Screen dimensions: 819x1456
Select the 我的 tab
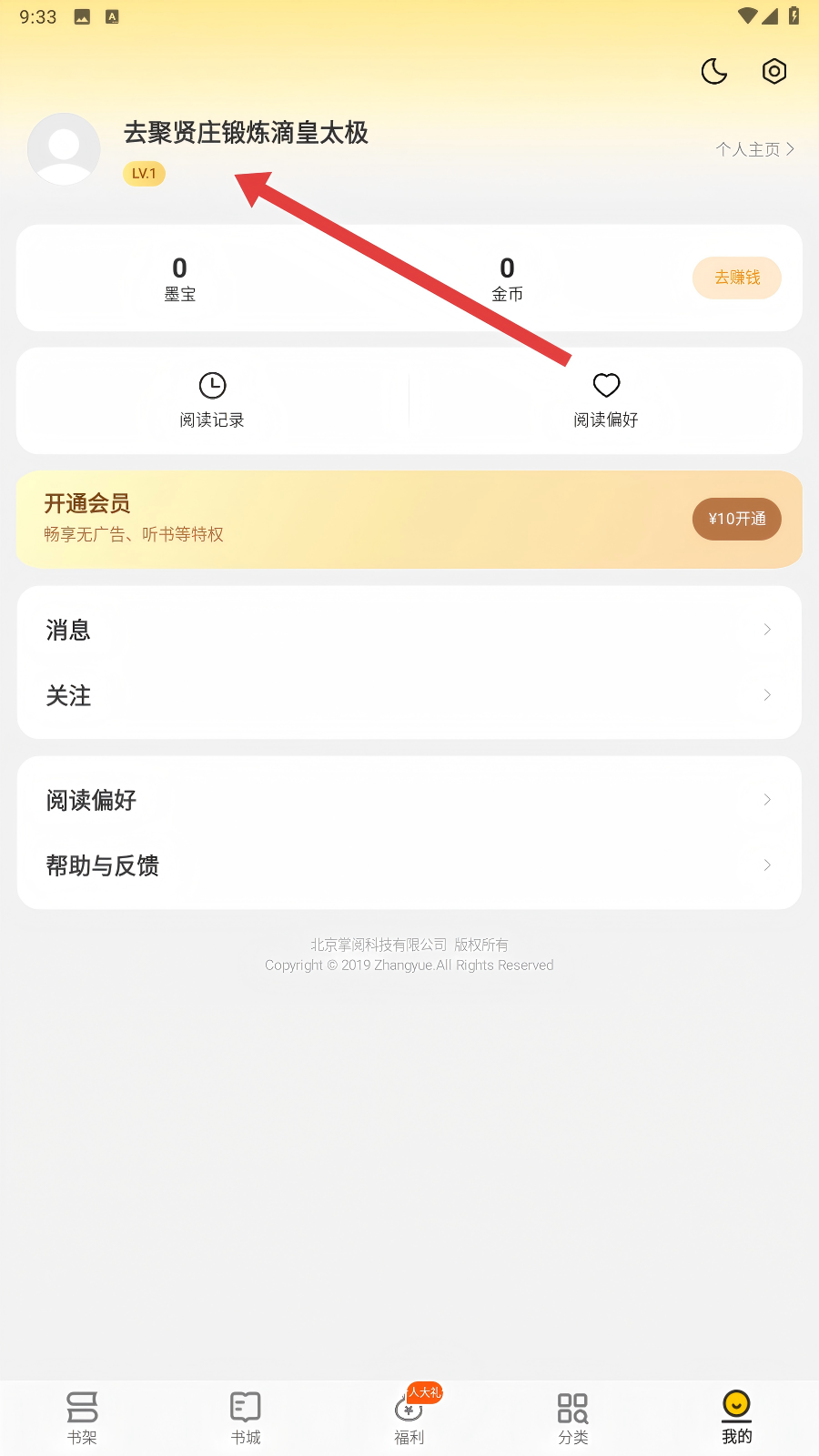[737, 1418]
